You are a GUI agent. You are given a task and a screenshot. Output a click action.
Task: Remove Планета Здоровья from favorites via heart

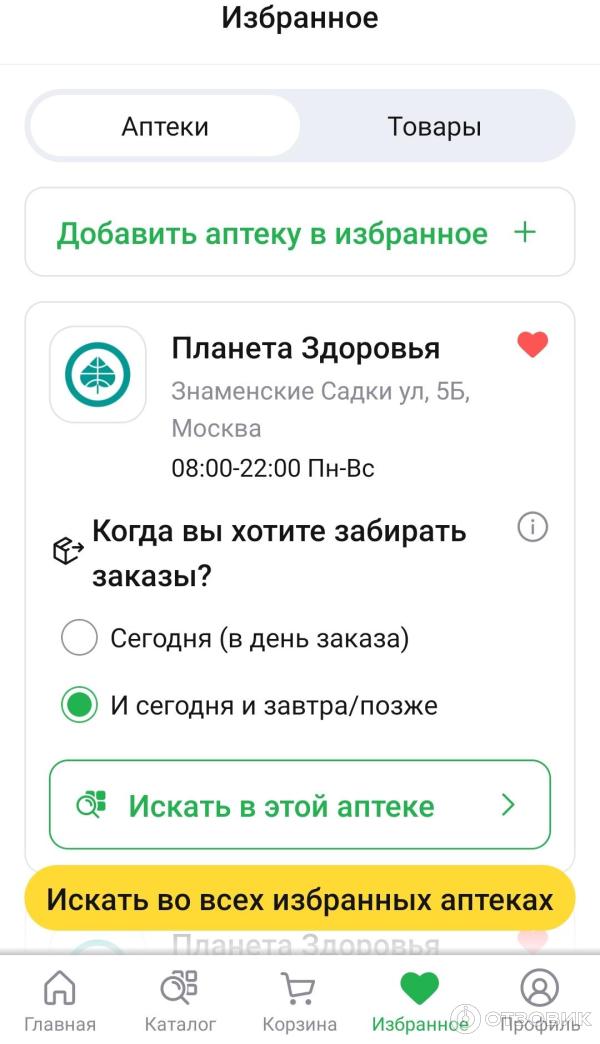click(532, 345)
